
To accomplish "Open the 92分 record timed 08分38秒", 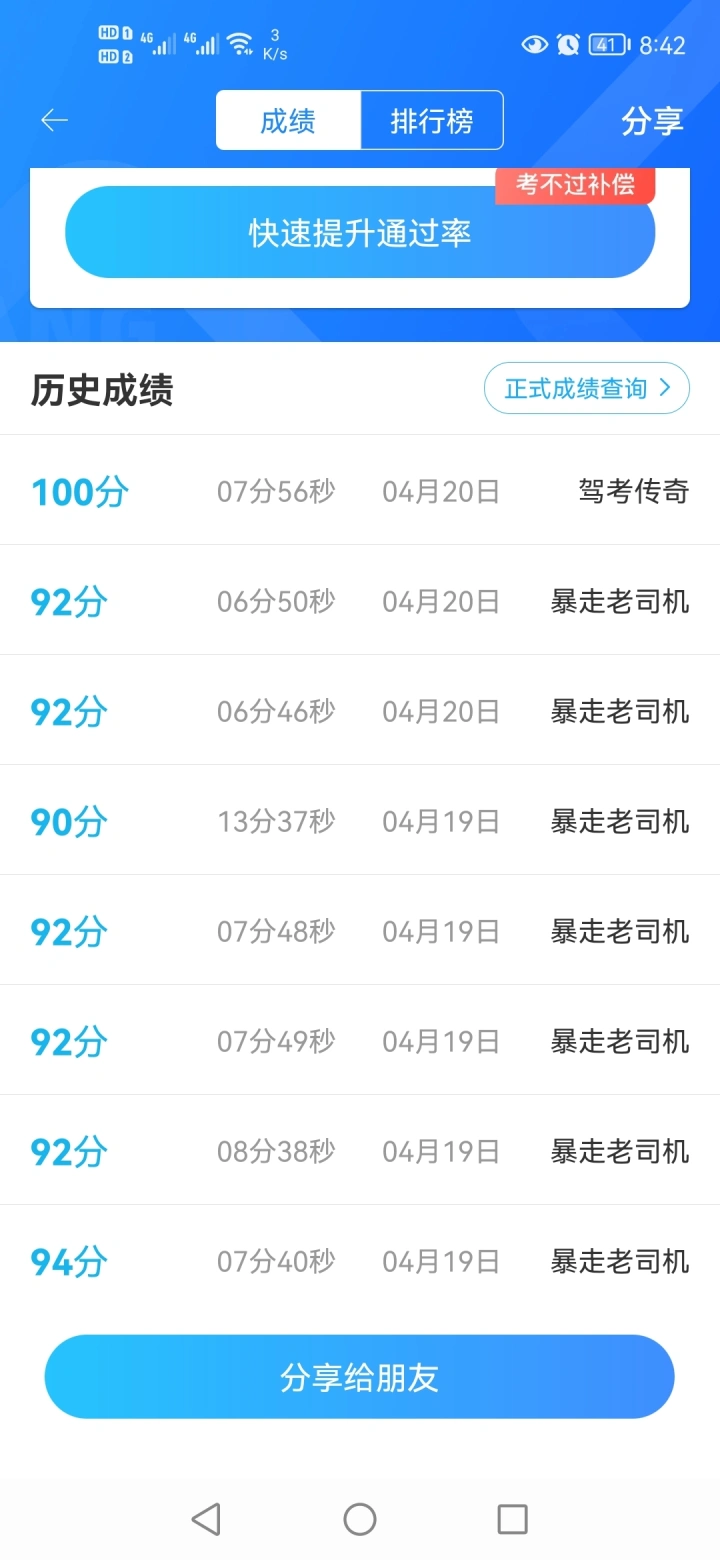I will click(360, 1151).
